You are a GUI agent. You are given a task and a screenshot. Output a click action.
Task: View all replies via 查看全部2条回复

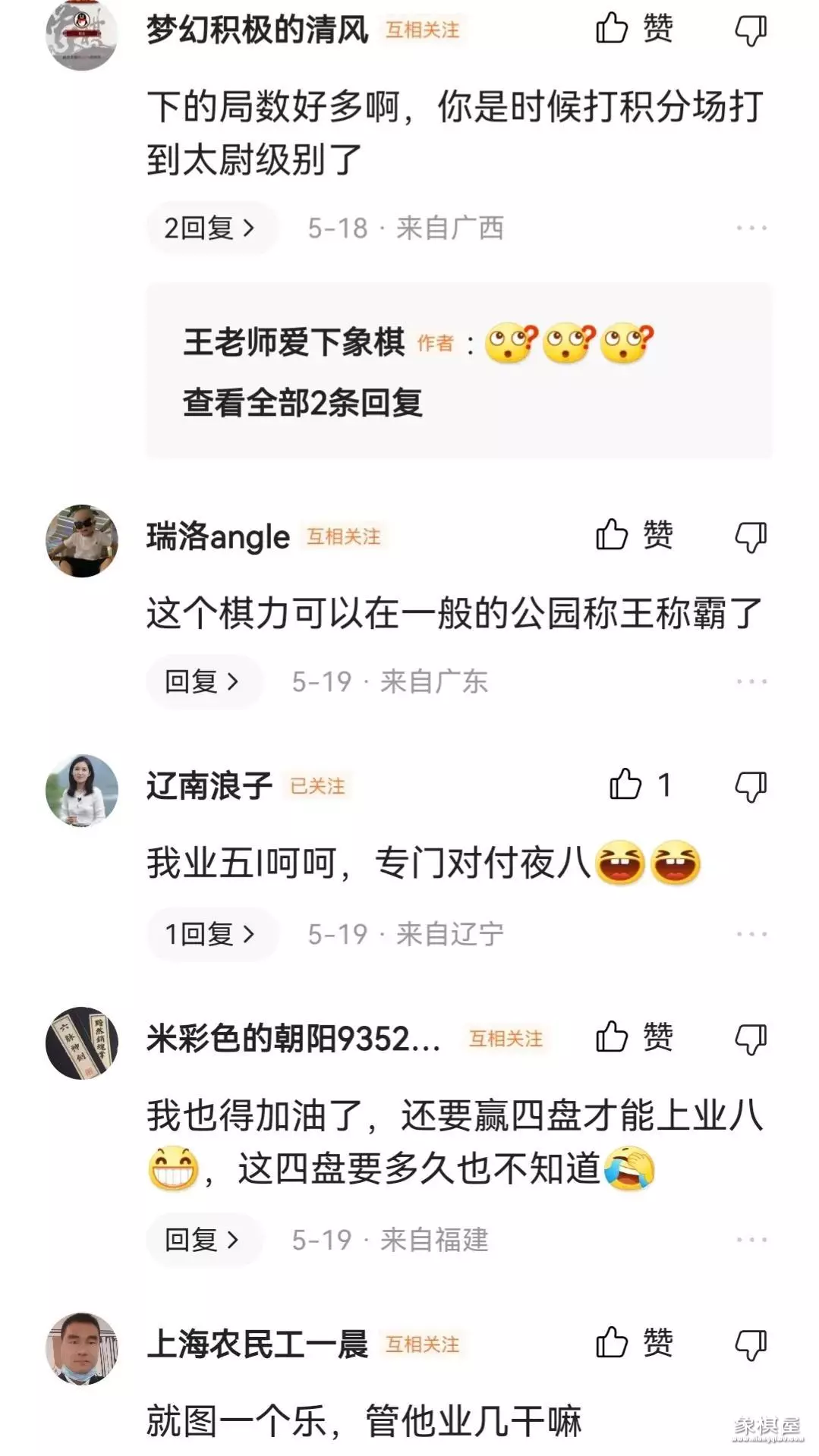click(302, 402)
